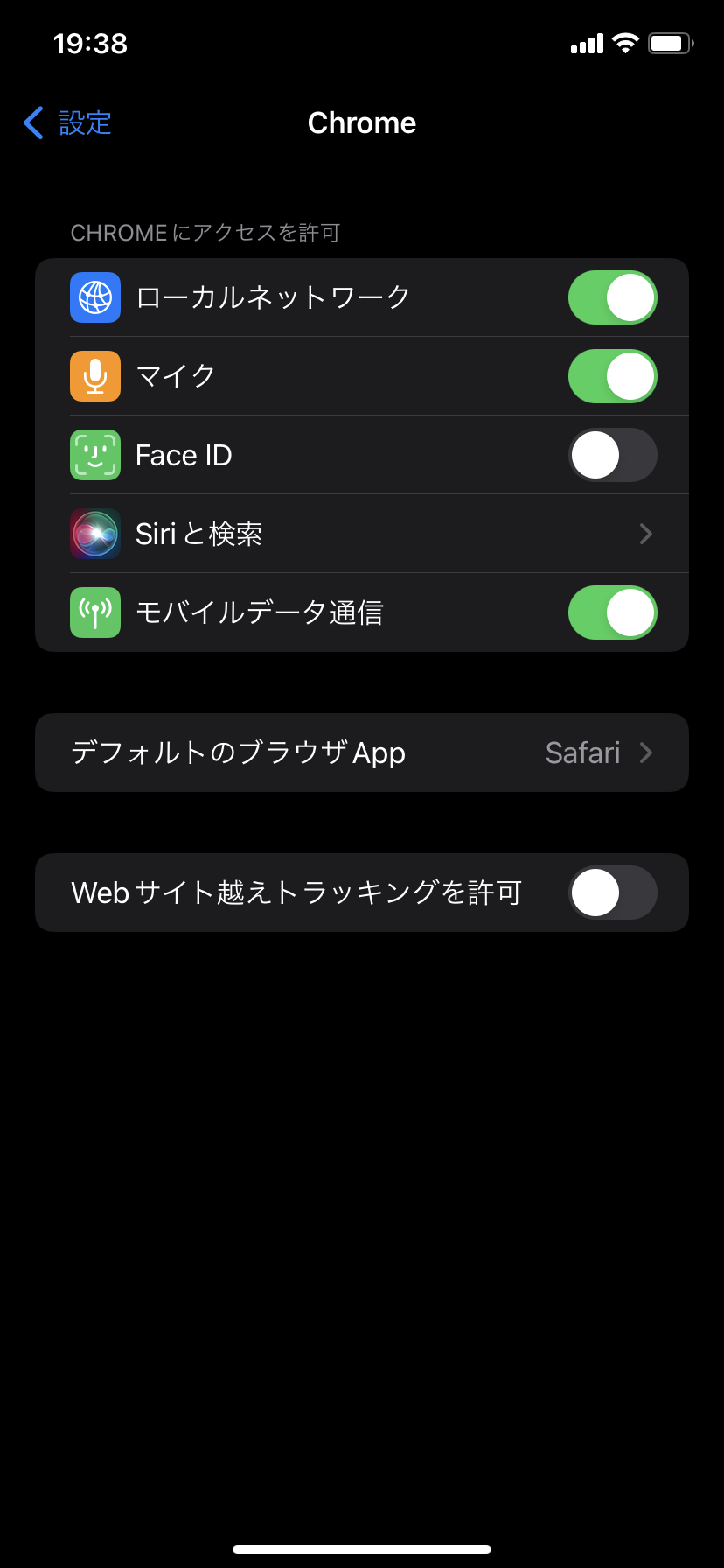Open デフォルトのブラウザApp selection

click(362, 752)
